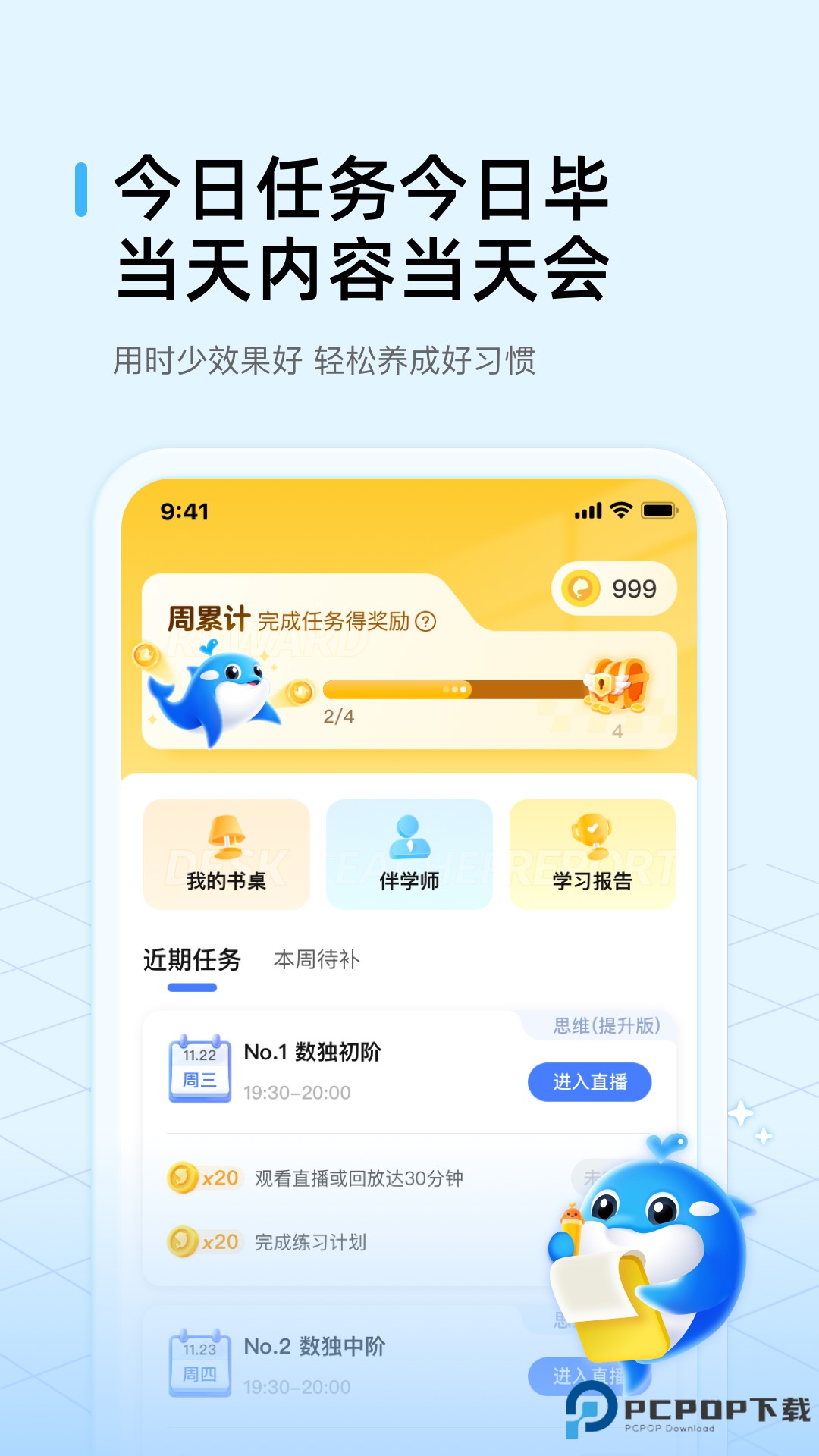Tap the gold coin next to 999
This screenshot has height=1456, width=819.
point(581,588)
